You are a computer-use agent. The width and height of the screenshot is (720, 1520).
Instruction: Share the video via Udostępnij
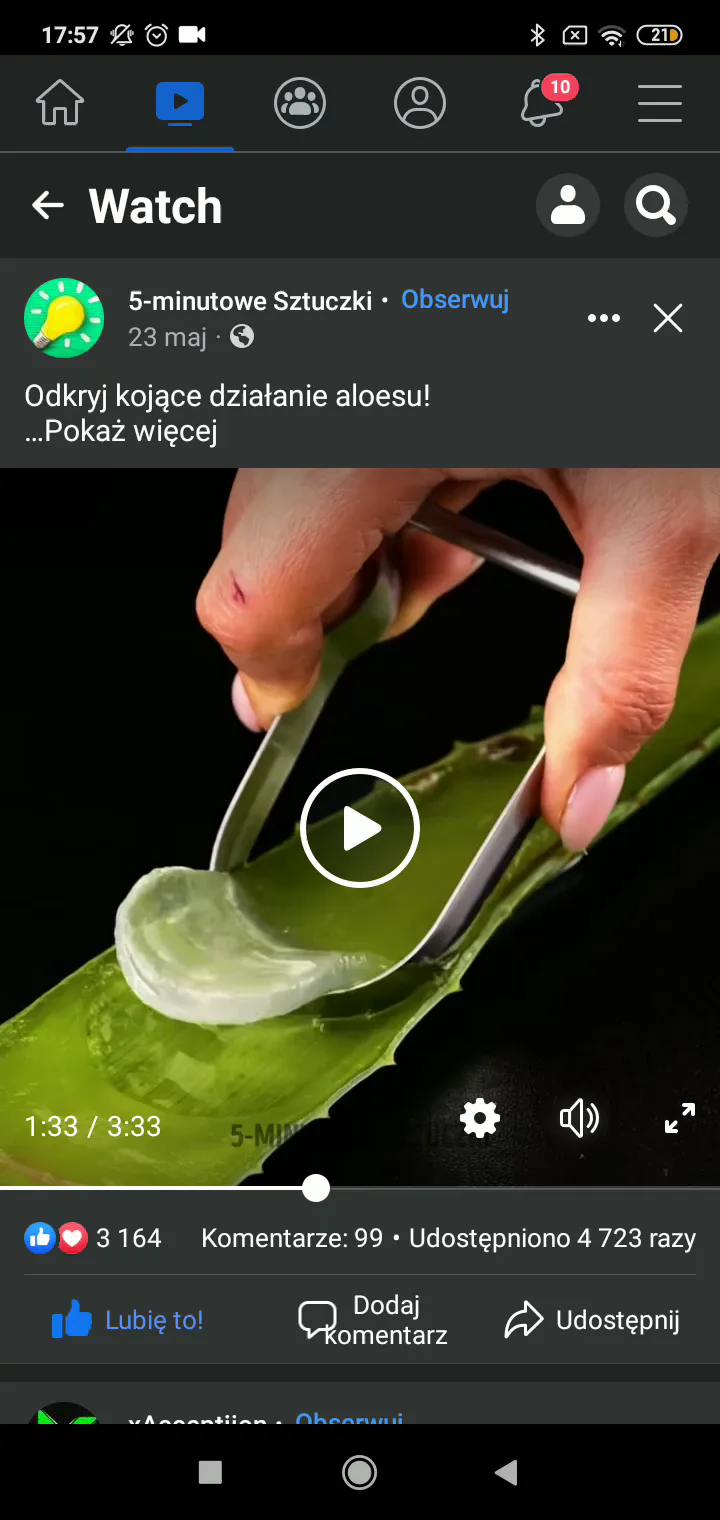592,1320
